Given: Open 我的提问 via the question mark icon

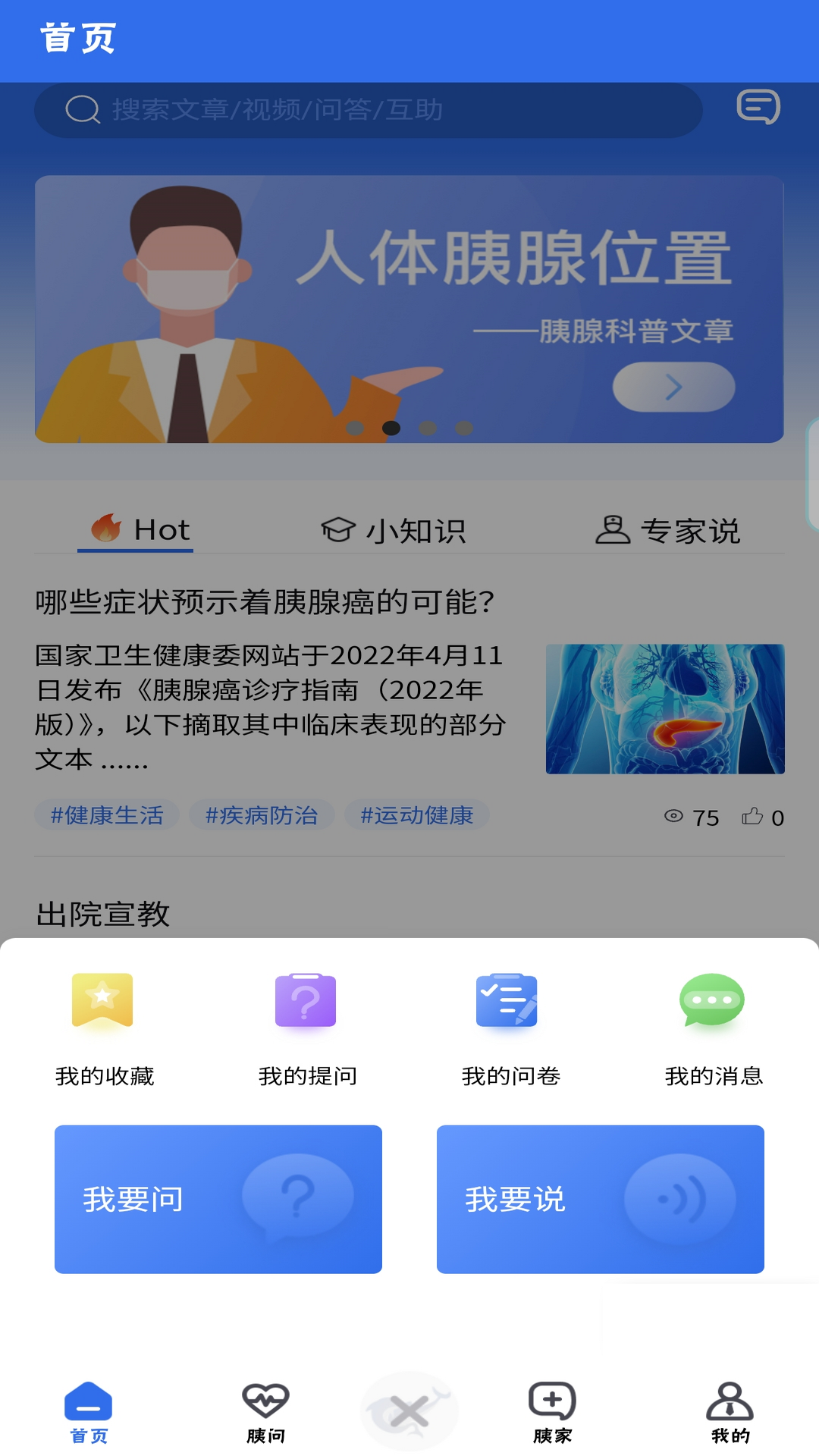Looking at the screenshot, I should tap(306, 1001).
